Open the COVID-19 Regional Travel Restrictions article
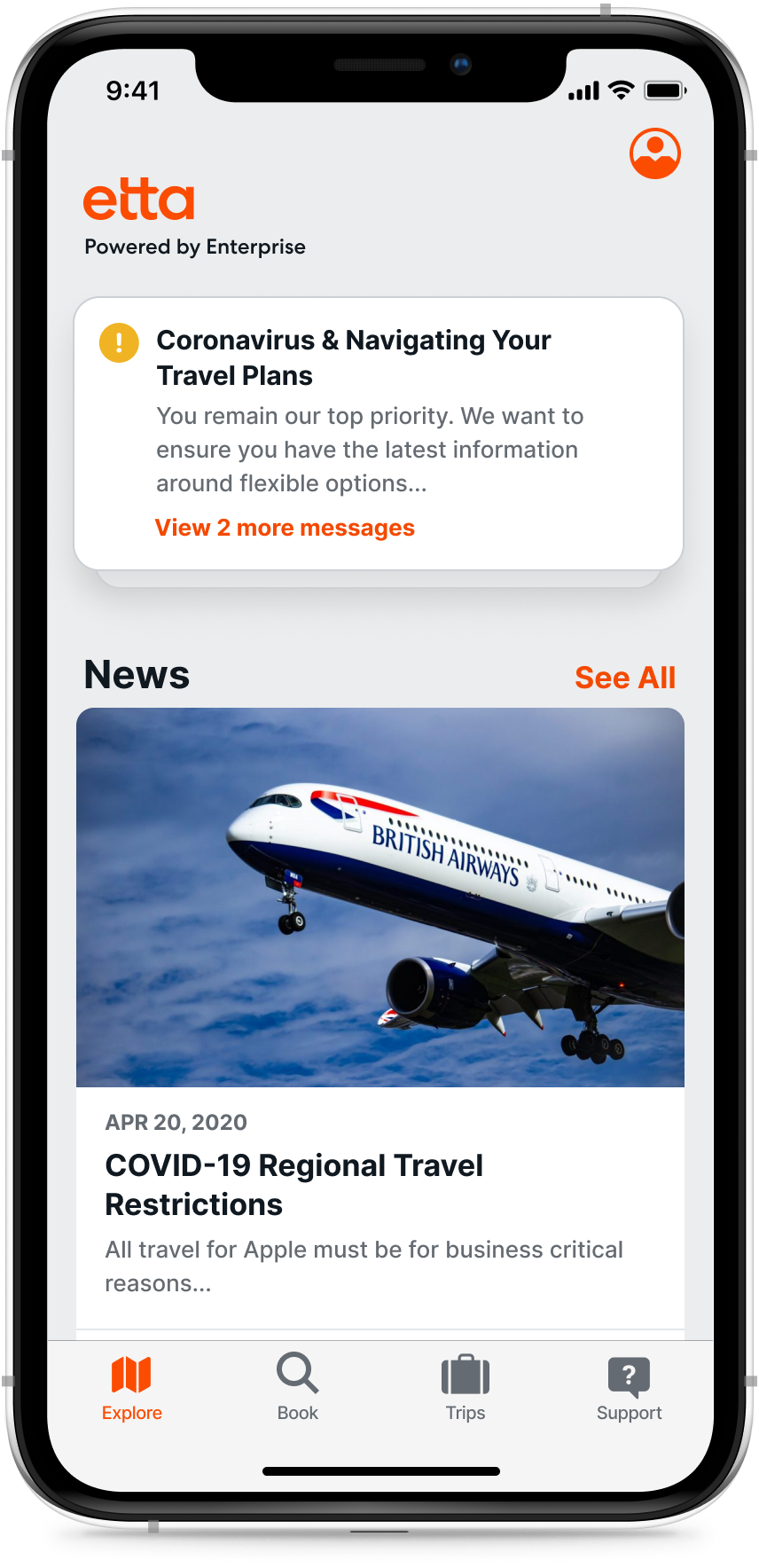The height and width of the screenshot is (1568, 759). [380, 1018]
